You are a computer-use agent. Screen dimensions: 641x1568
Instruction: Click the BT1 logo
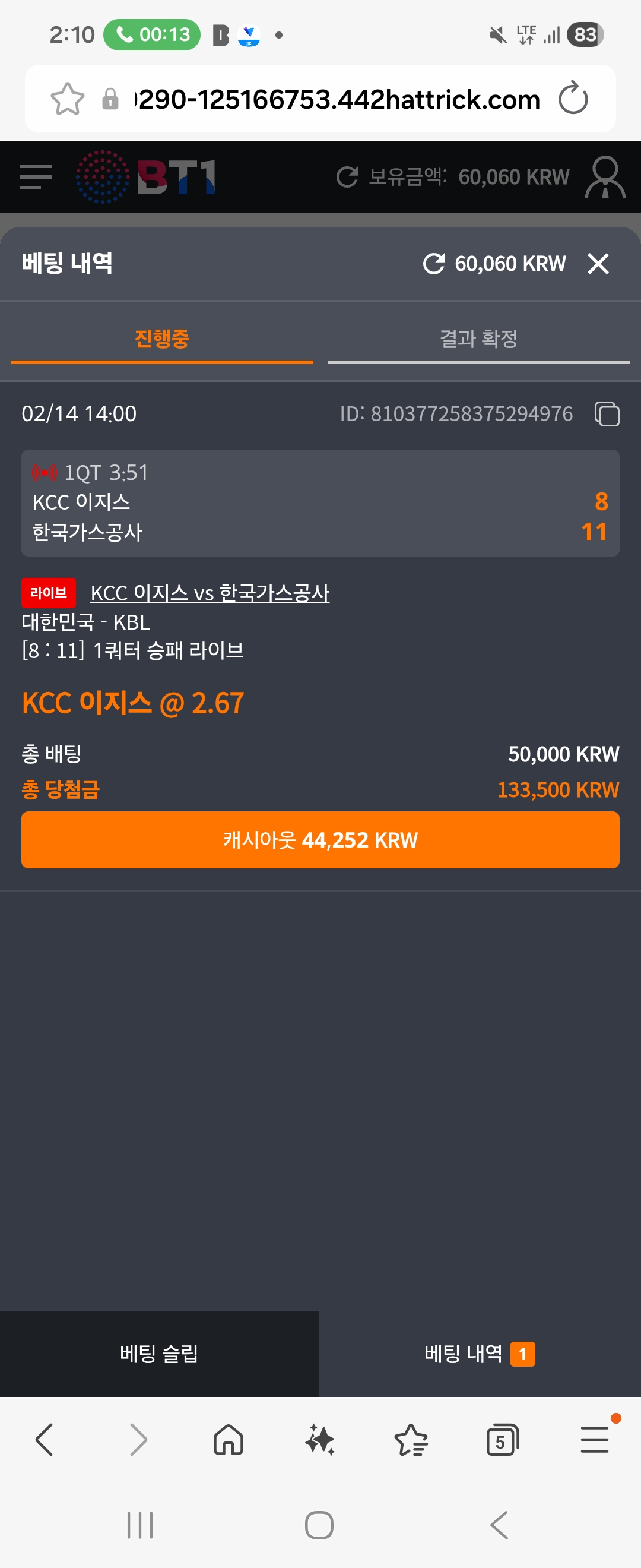click(146, 176)
